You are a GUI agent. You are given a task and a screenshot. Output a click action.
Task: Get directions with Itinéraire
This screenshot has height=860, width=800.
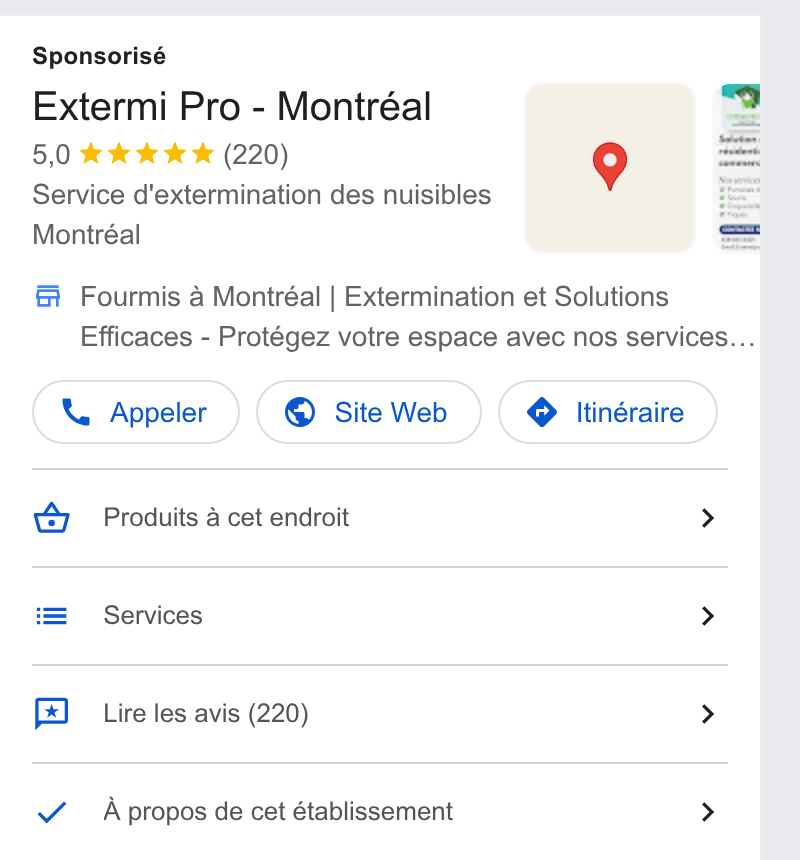608,412
